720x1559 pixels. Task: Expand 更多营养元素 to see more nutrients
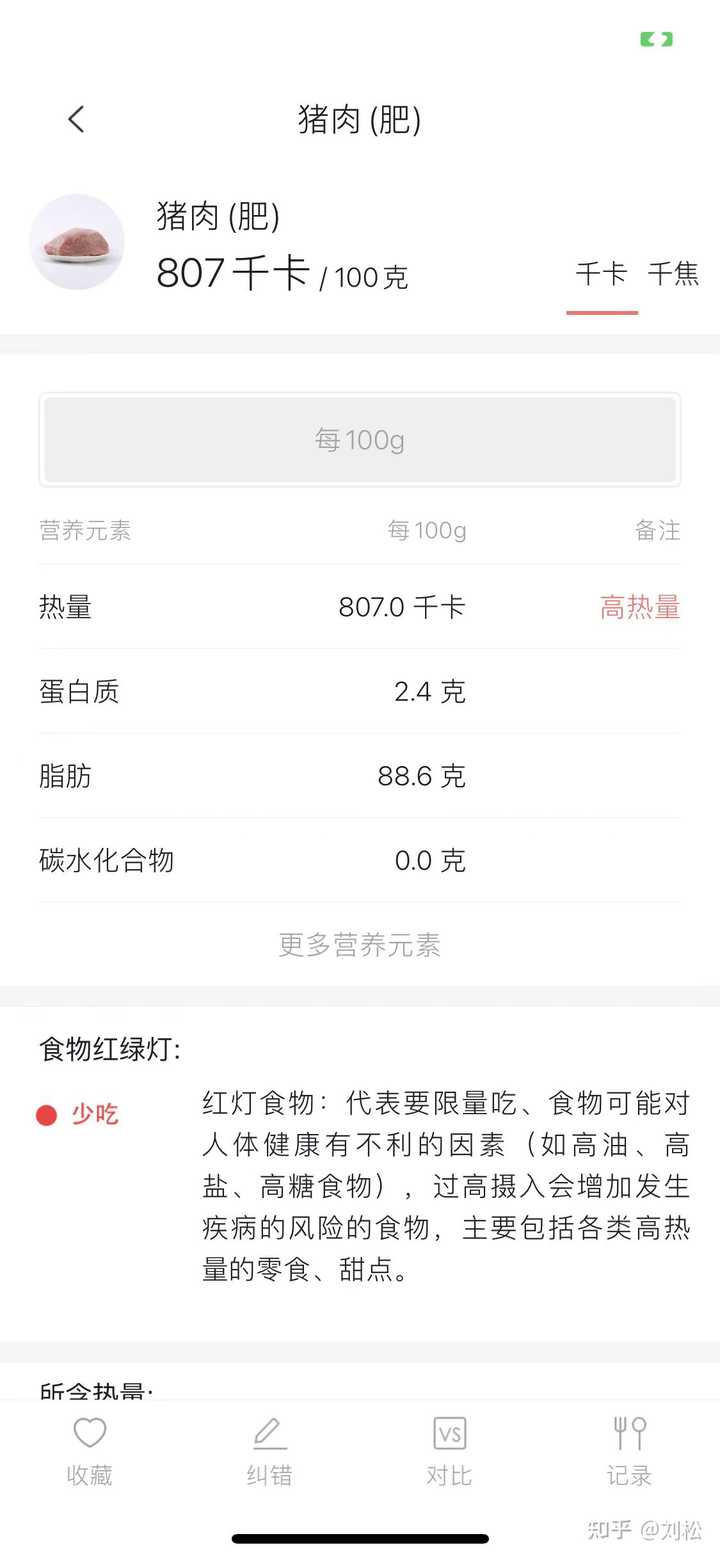(x=359, y=946)
